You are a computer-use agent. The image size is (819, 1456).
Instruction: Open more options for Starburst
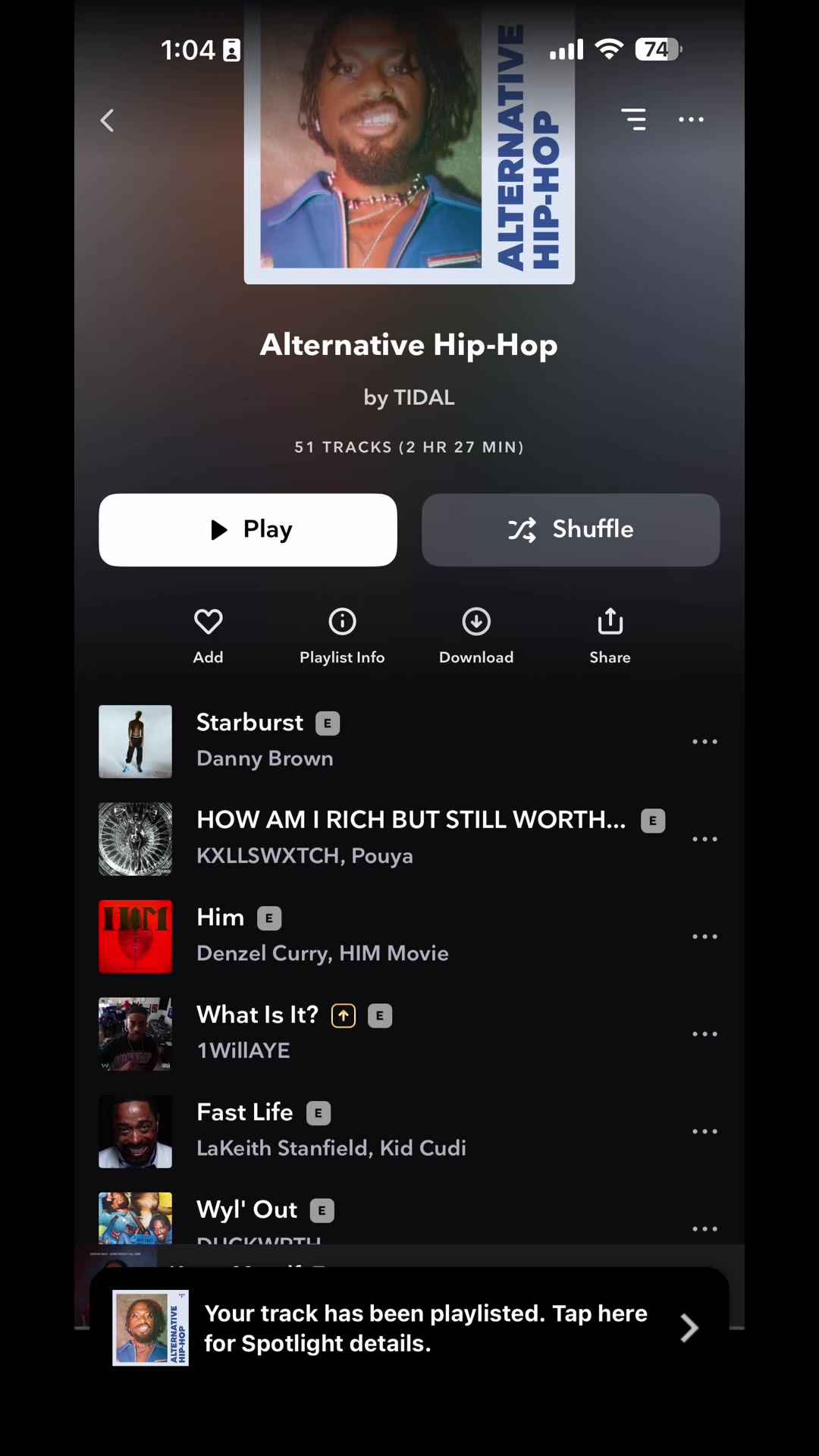(x=704, y=742)
